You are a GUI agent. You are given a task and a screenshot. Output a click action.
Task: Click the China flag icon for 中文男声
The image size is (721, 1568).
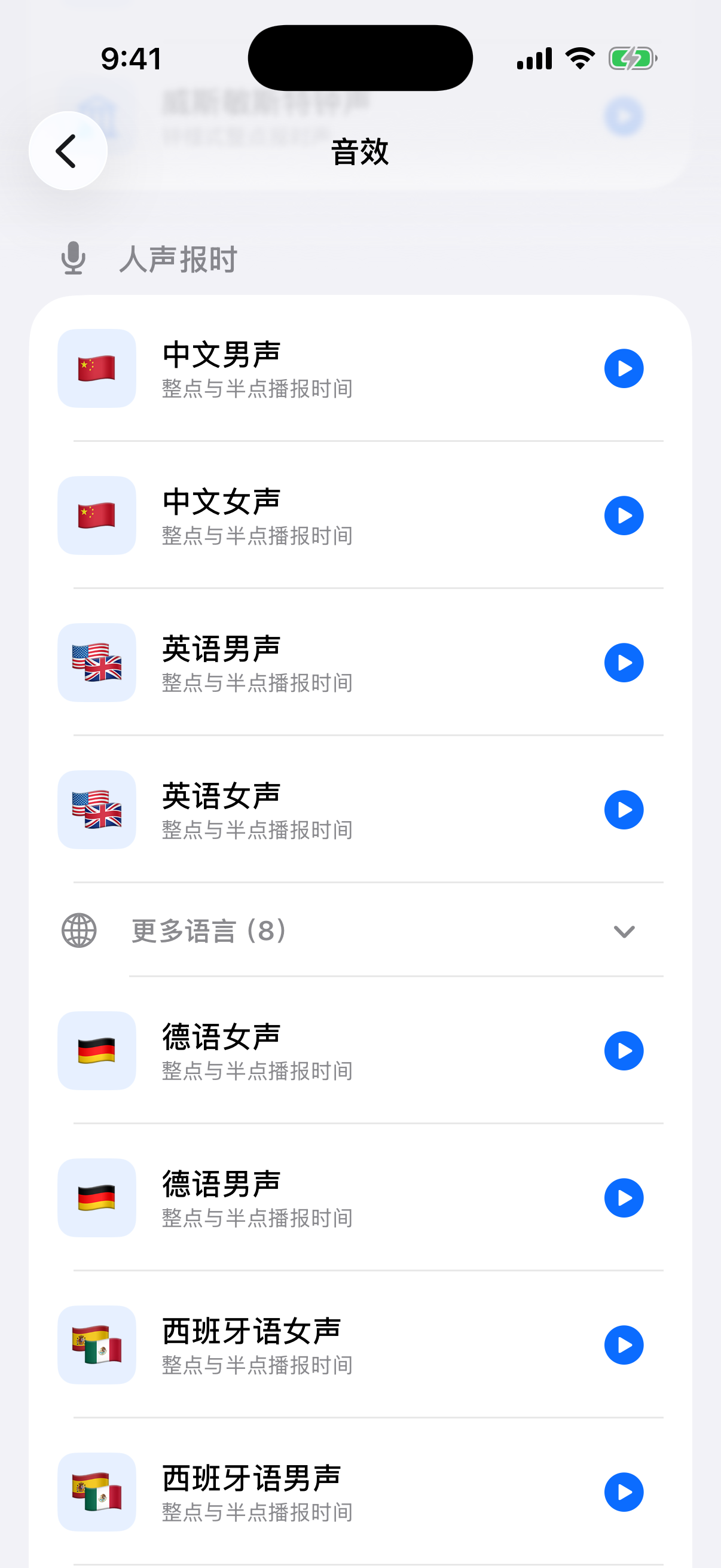(x=96, y=368)
